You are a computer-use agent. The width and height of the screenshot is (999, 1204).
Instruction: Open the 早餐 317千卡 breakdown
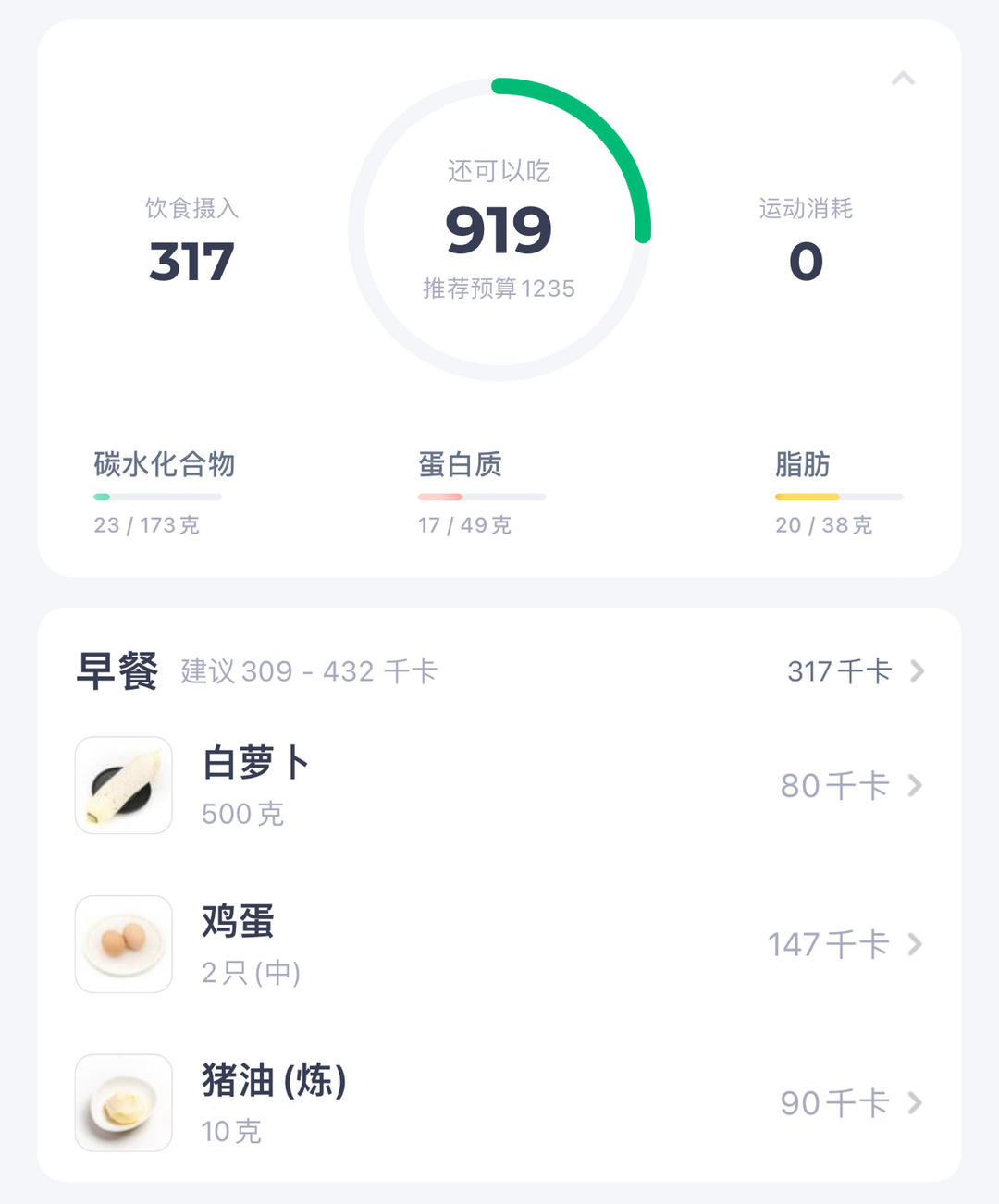(855, 671)
